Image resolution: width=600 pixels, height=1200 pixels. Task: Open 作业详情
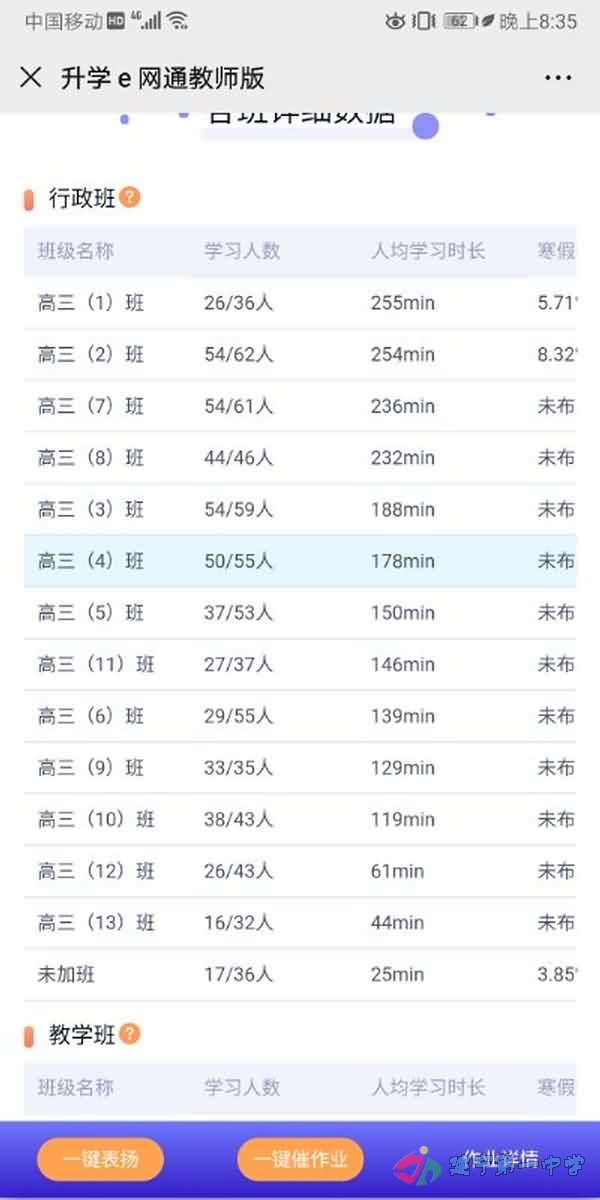(x=500, y=1159)
